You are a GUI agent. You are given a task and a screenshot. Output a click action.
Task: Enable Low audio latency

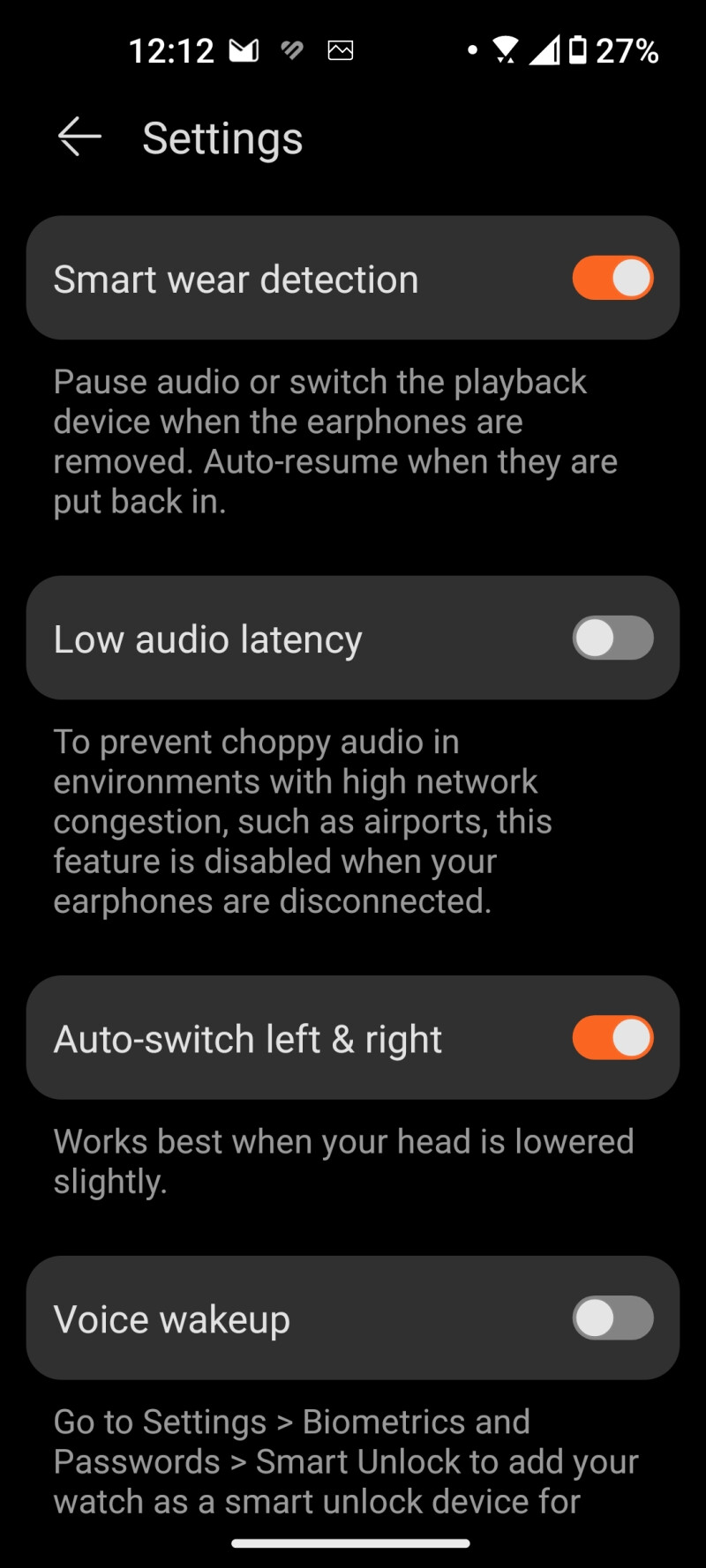(612, 638)
